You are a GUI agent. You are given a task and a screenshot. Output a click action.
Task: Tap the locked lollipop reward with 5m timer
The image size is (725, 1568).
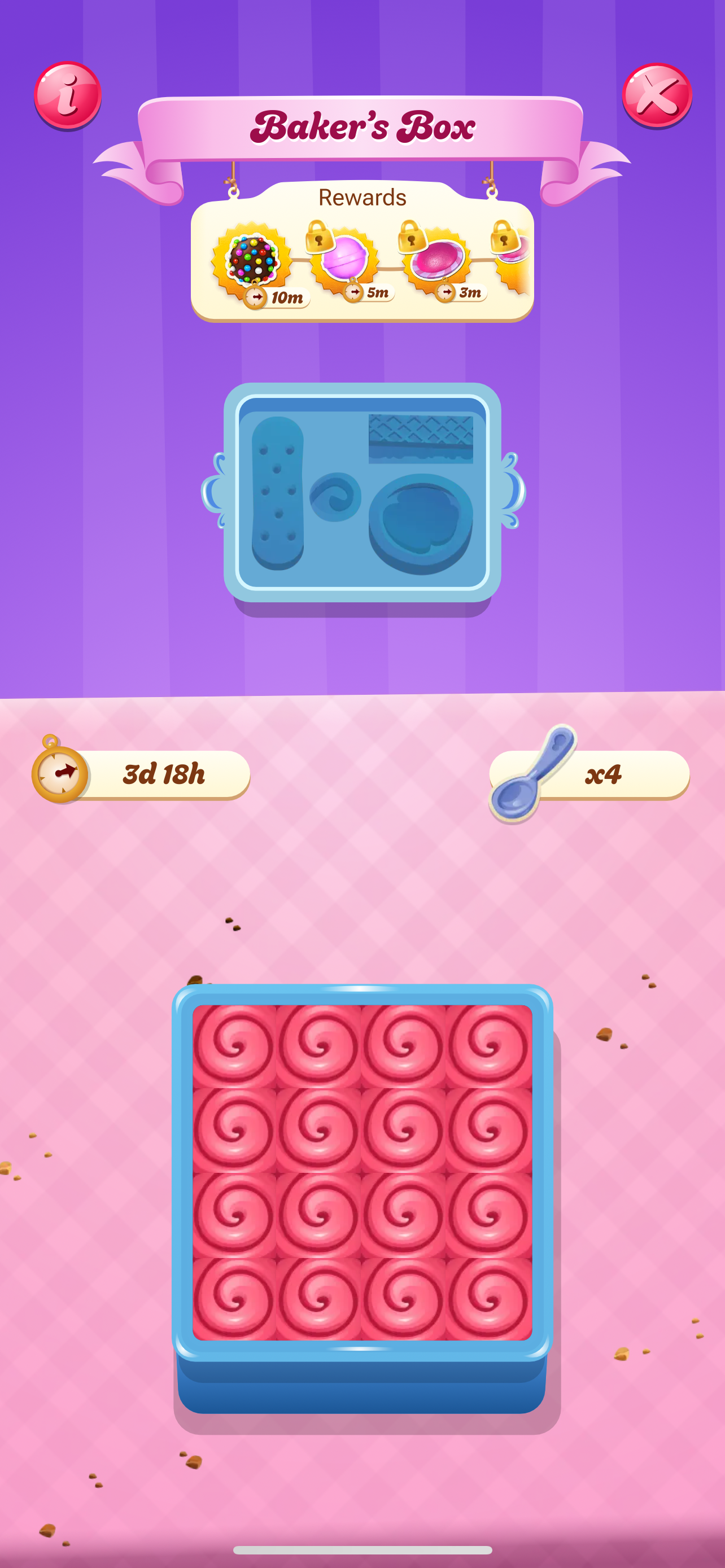click(x=346, y=260)
